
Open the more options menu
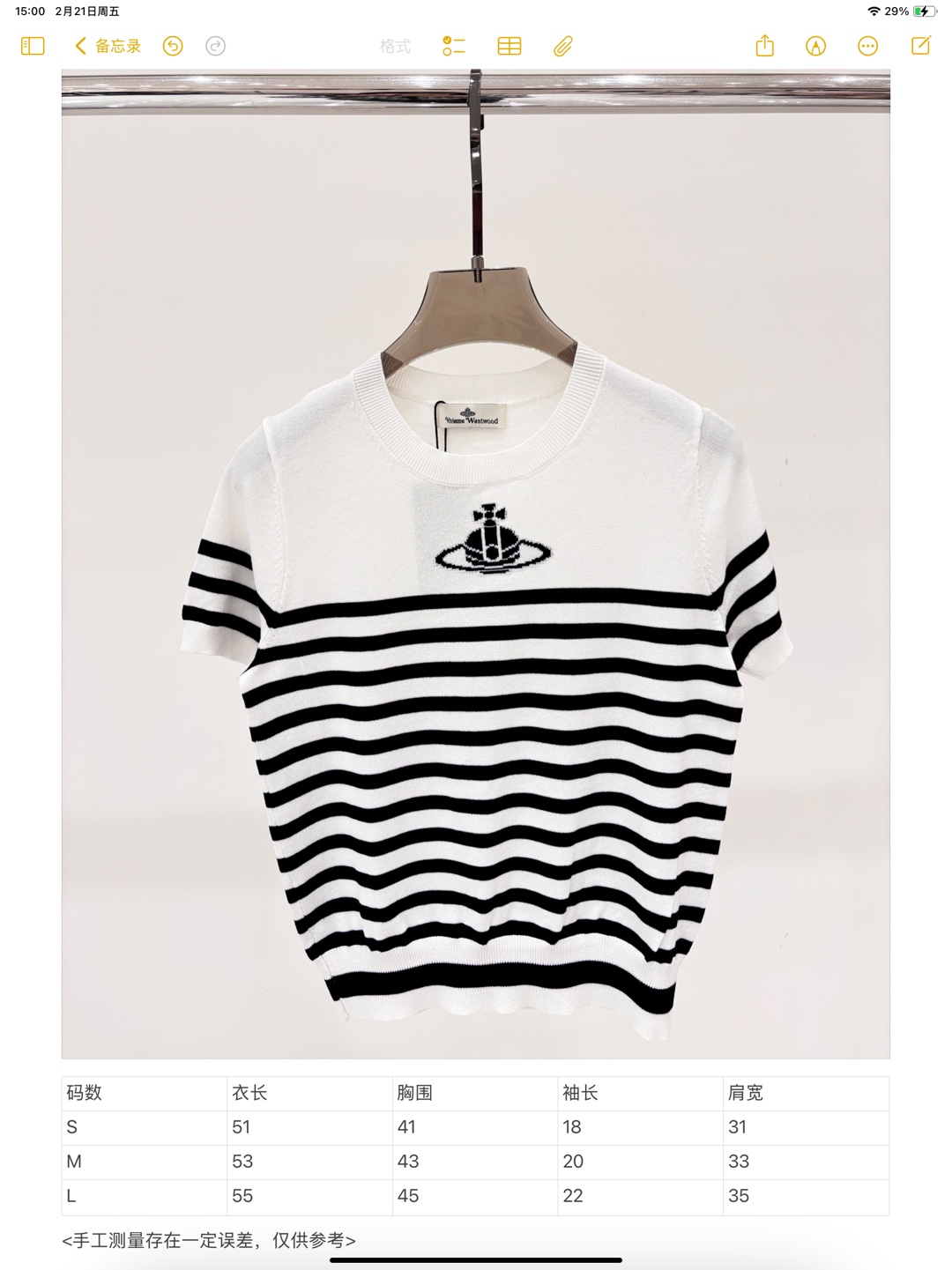click(x=868, y=46)
